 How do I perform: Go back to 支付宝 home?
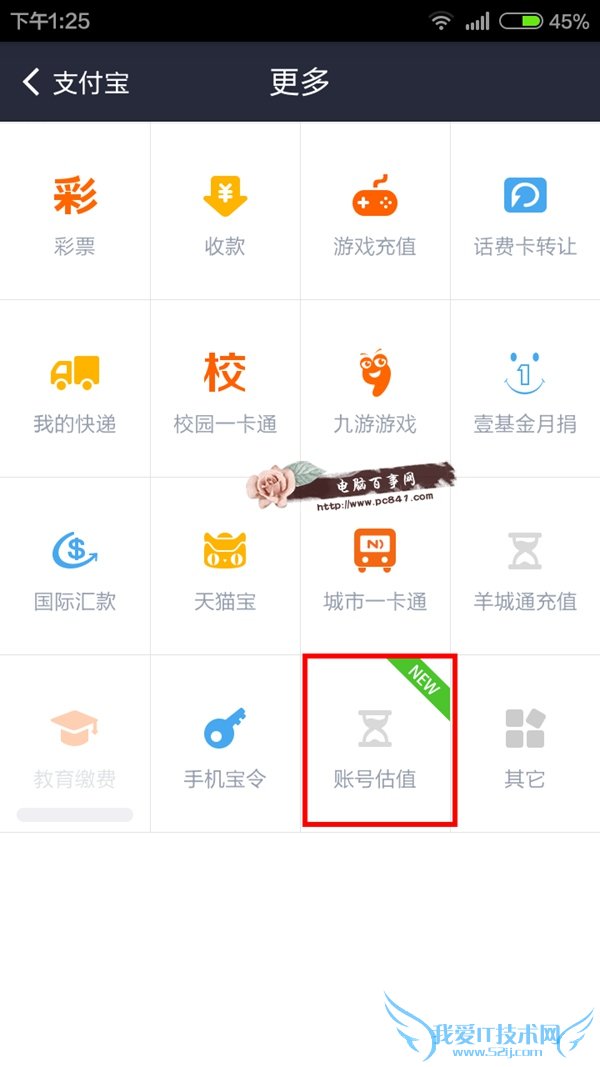pyautogui.click(x=75, y=82)
